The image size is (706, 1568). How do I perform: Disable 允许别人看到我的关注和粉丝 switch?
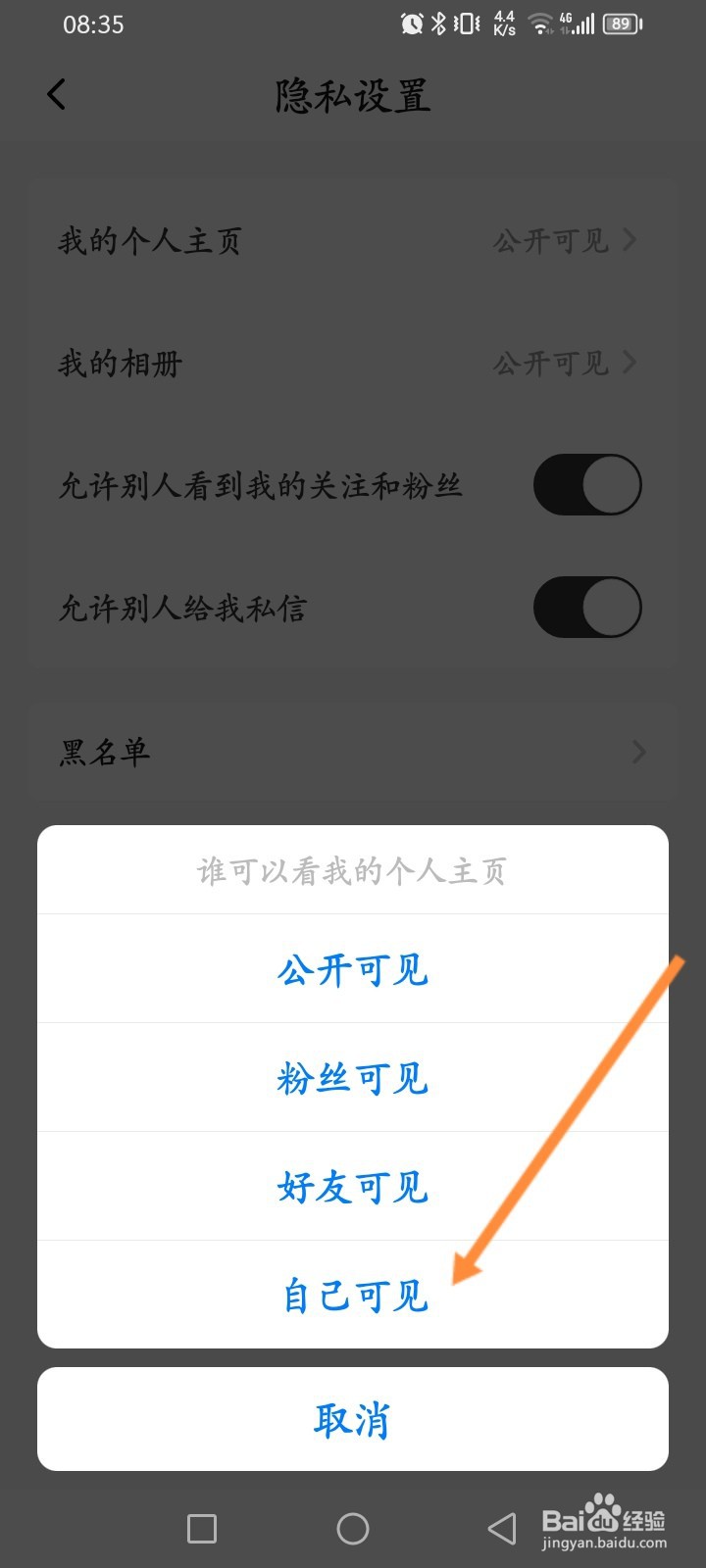(x=586, y=484)
